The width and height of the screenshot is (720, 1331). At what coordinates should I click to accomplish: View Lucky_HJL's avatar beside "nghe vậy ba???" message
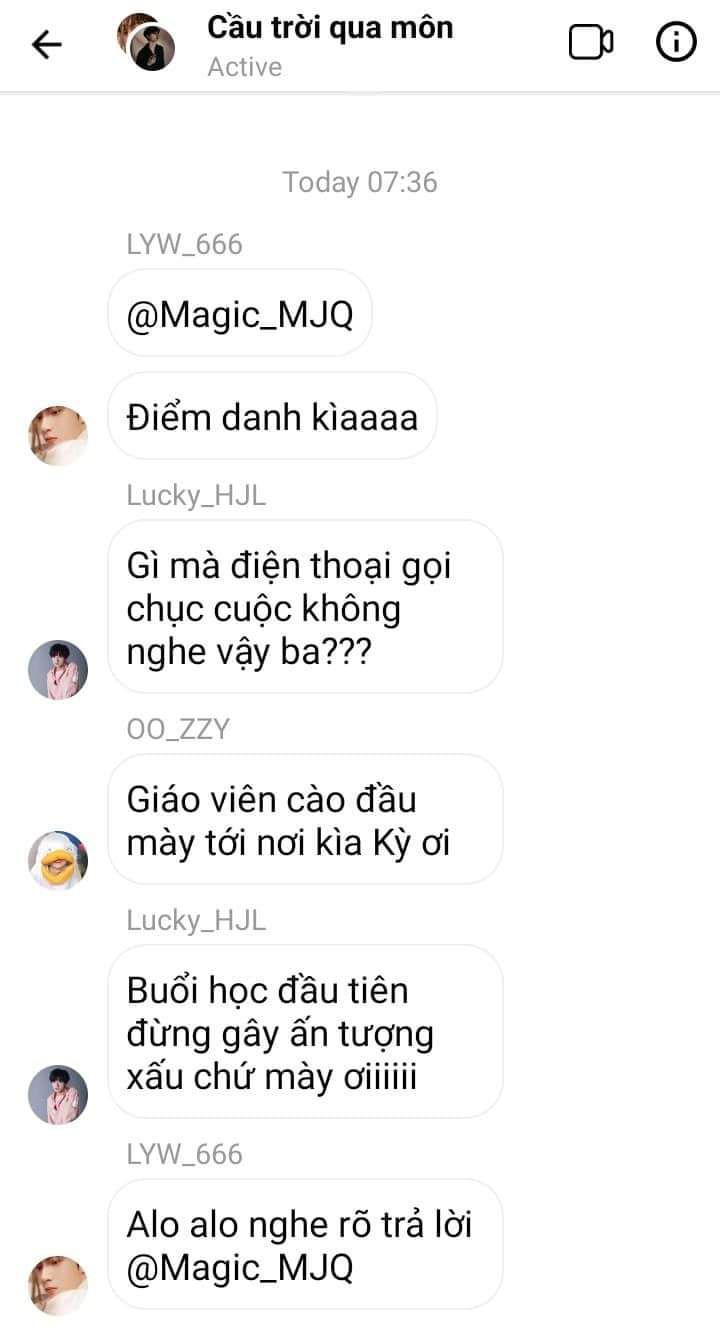tap(58, 669)
